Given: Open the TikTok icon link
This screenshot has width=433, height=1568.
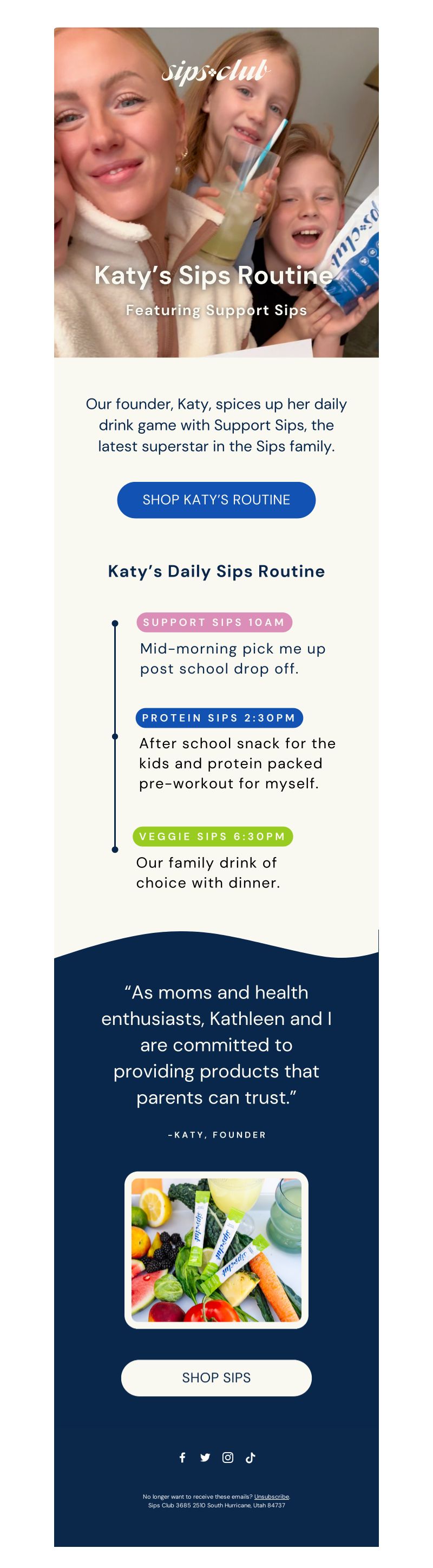Looking at the screenshot, I should point(250,1457).
